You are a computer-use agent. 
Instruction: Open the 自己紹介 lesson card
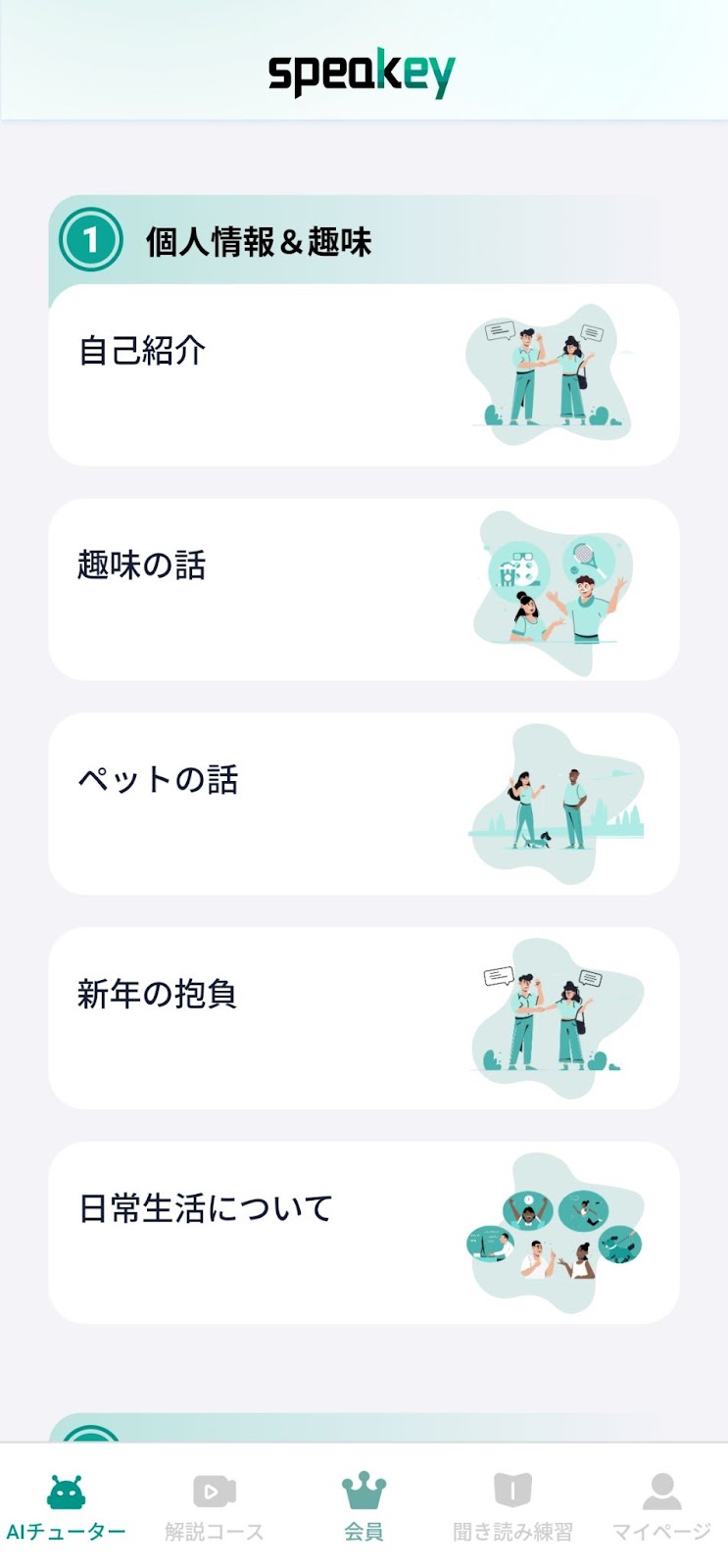[364, 374]
